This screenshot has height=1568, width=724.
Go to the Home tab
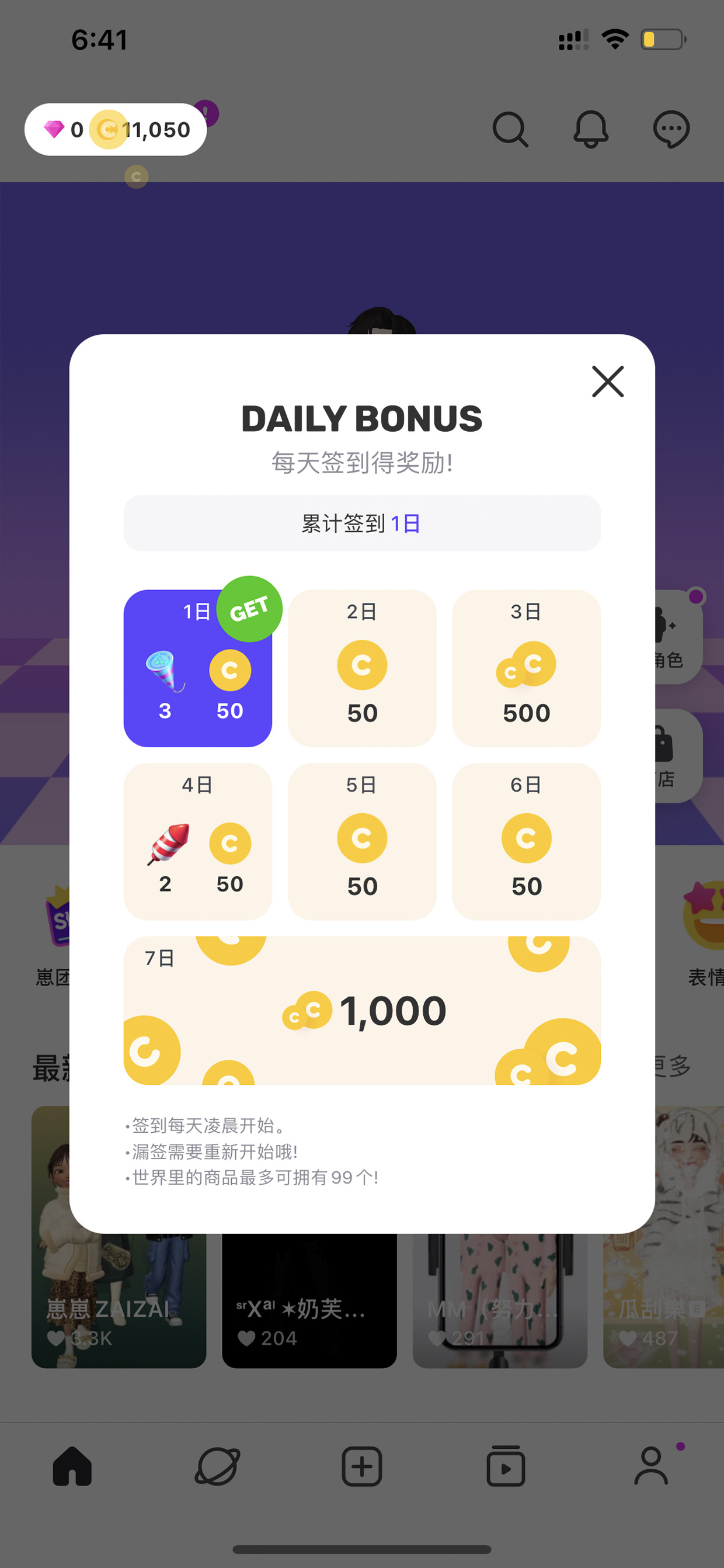[72, 1466]
